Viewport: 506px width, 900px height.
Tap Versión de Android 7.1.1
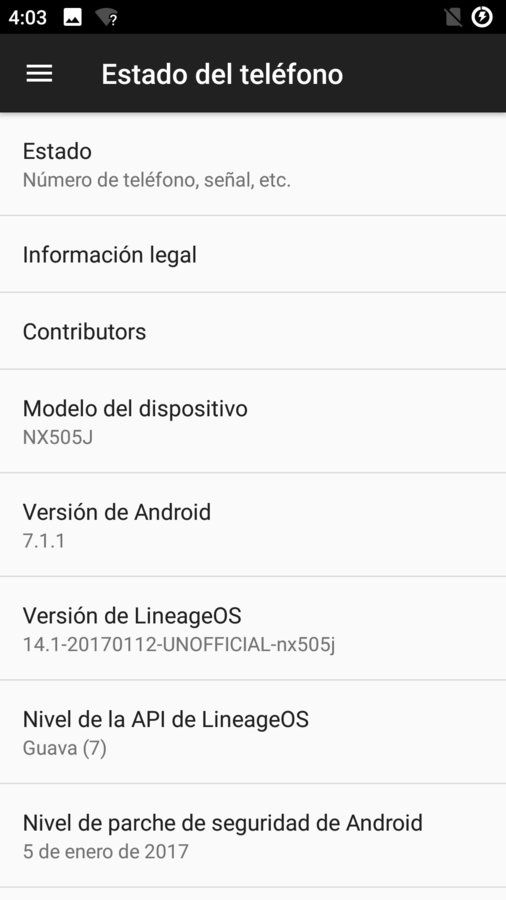(x=253, y=525)
